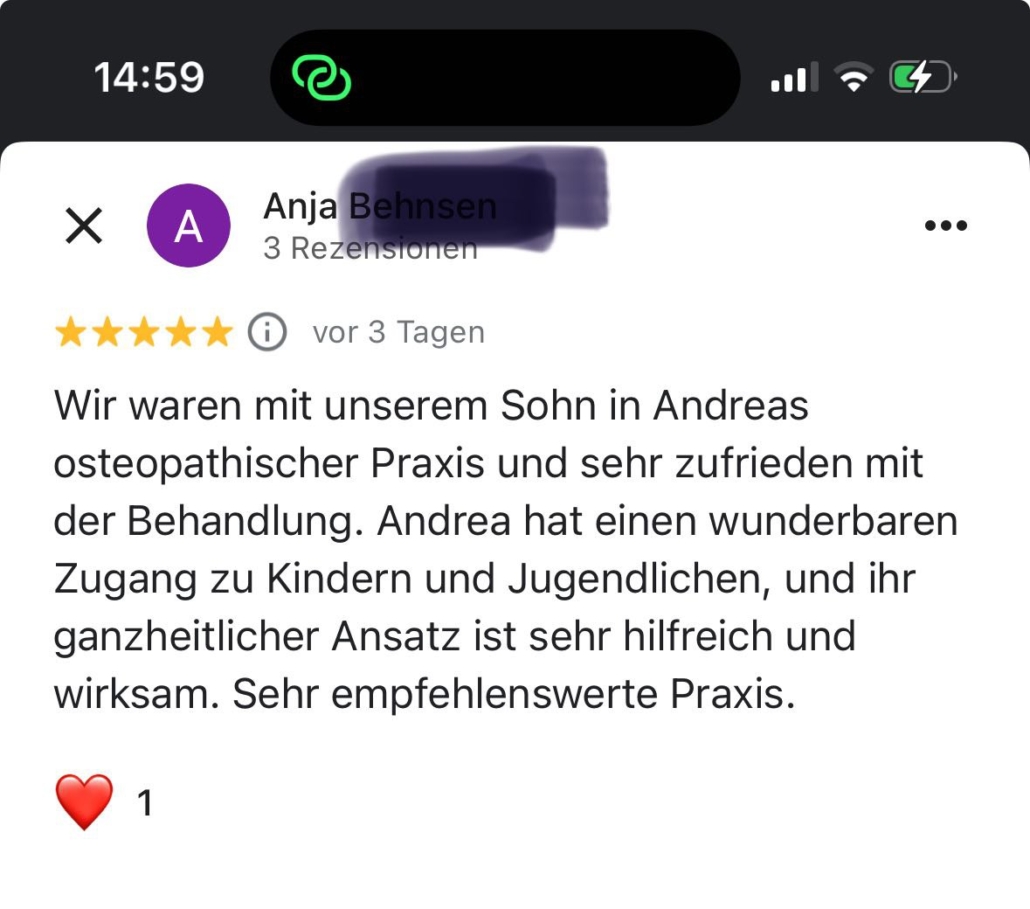Like the review with the heart

[x=85, y=802]
